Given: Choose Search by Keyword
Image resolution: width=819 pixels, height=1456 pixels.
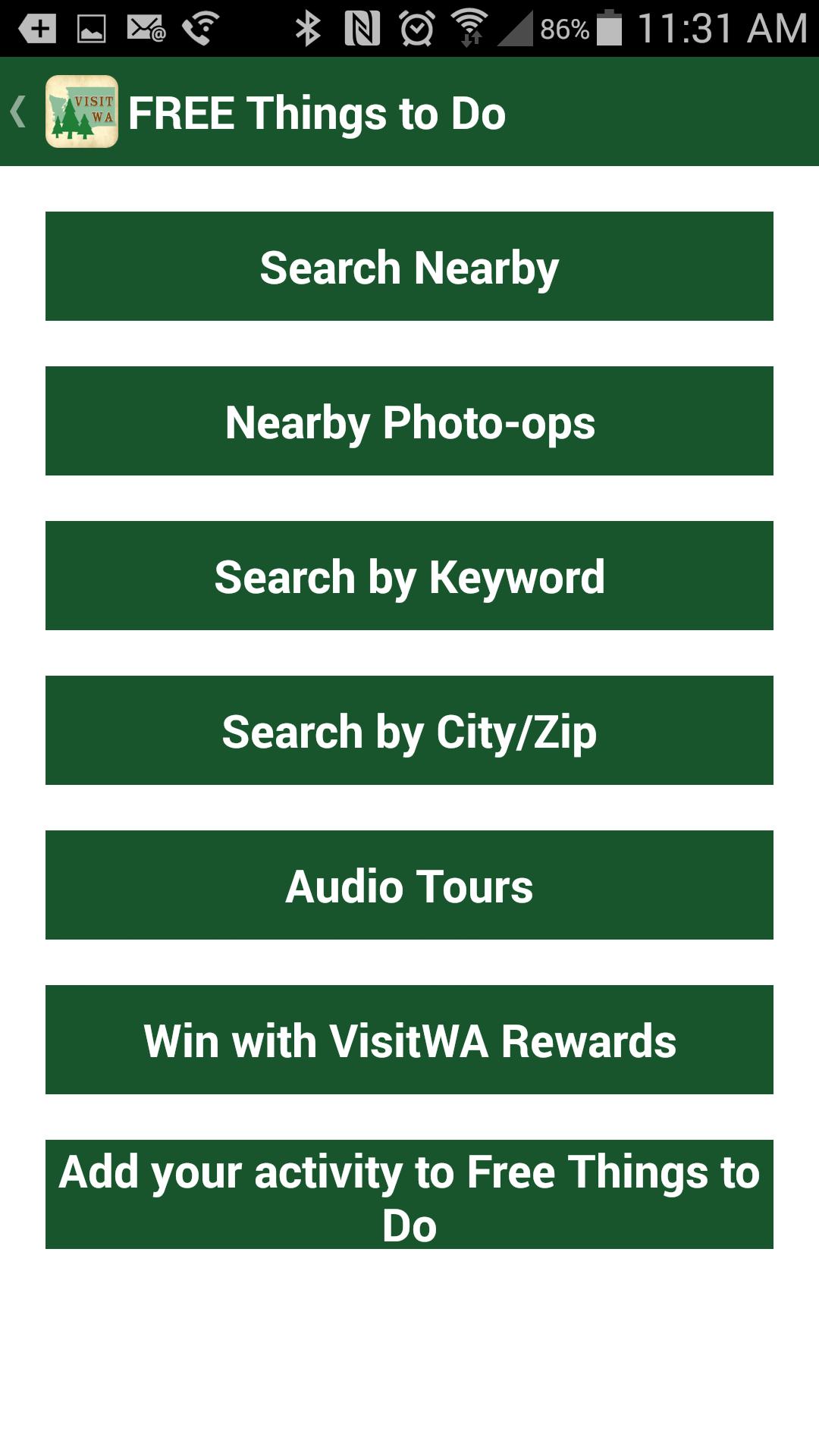Looking at the screenshot, I should point(409,576).
